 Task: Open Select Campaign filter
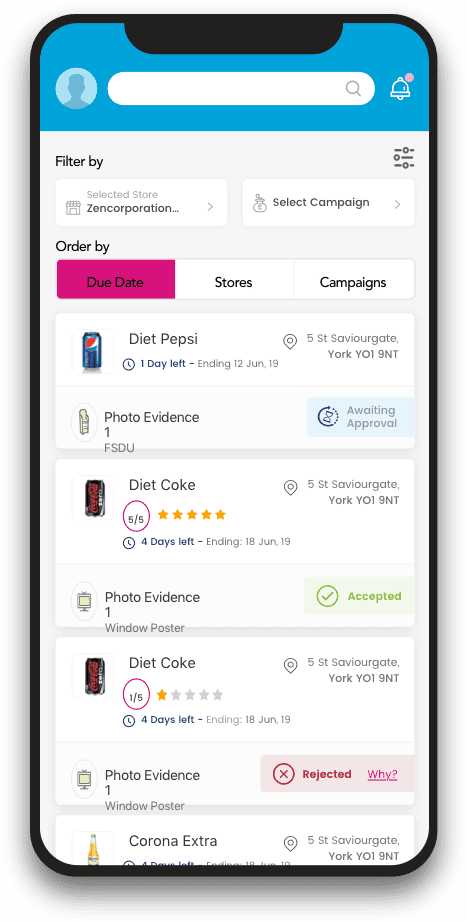pos(328,202)
